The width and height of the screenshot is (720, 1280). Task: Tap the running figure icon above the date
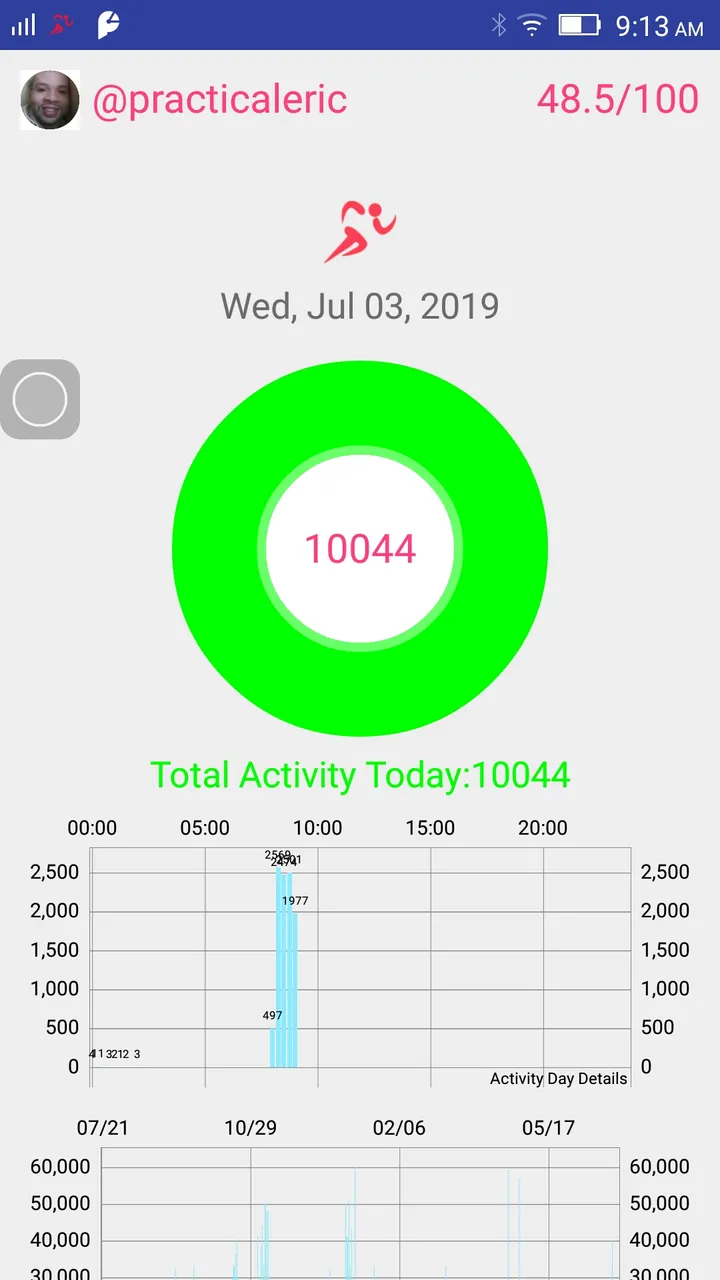358,230
